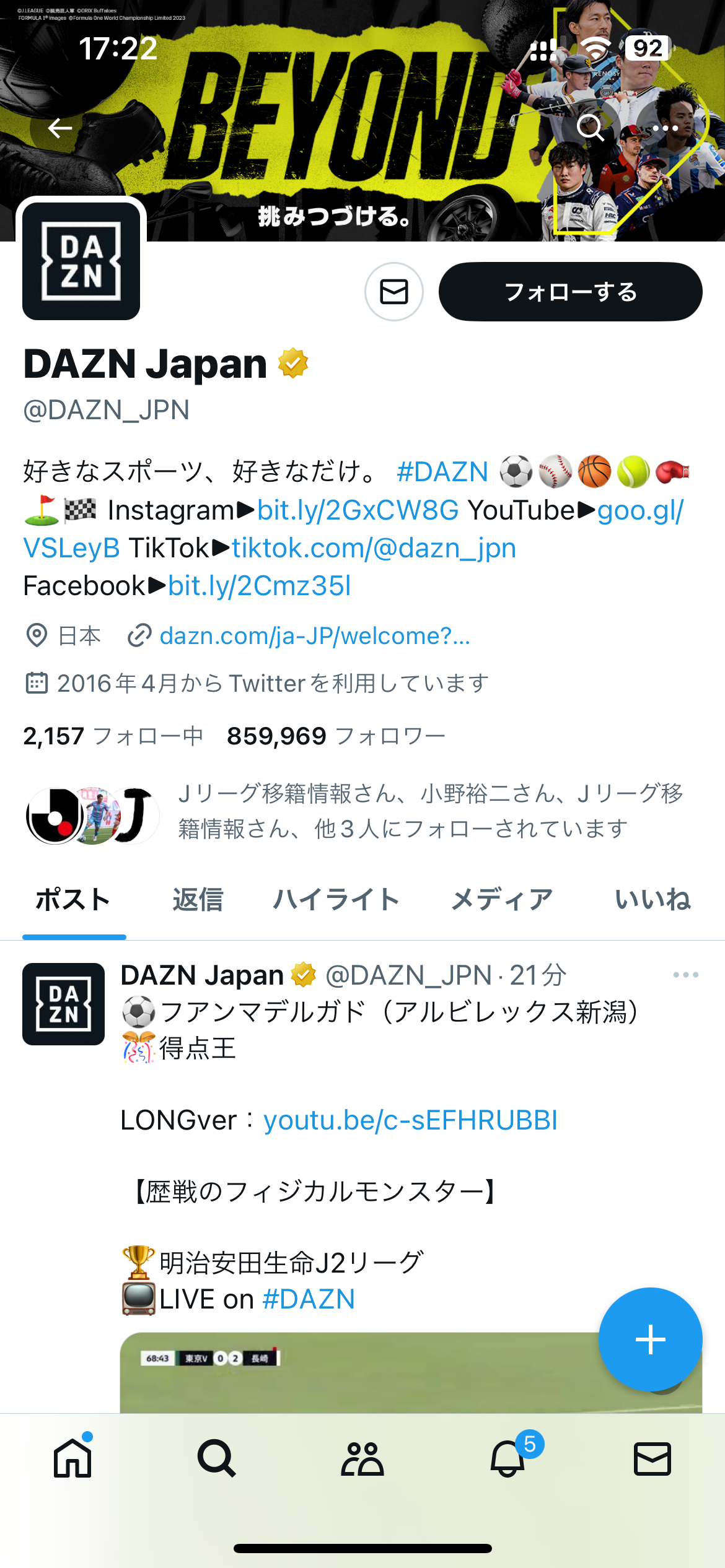Viewport: 725px width, 1568px height.
Task: Switch to the 返信 tab
Action: 198,900
